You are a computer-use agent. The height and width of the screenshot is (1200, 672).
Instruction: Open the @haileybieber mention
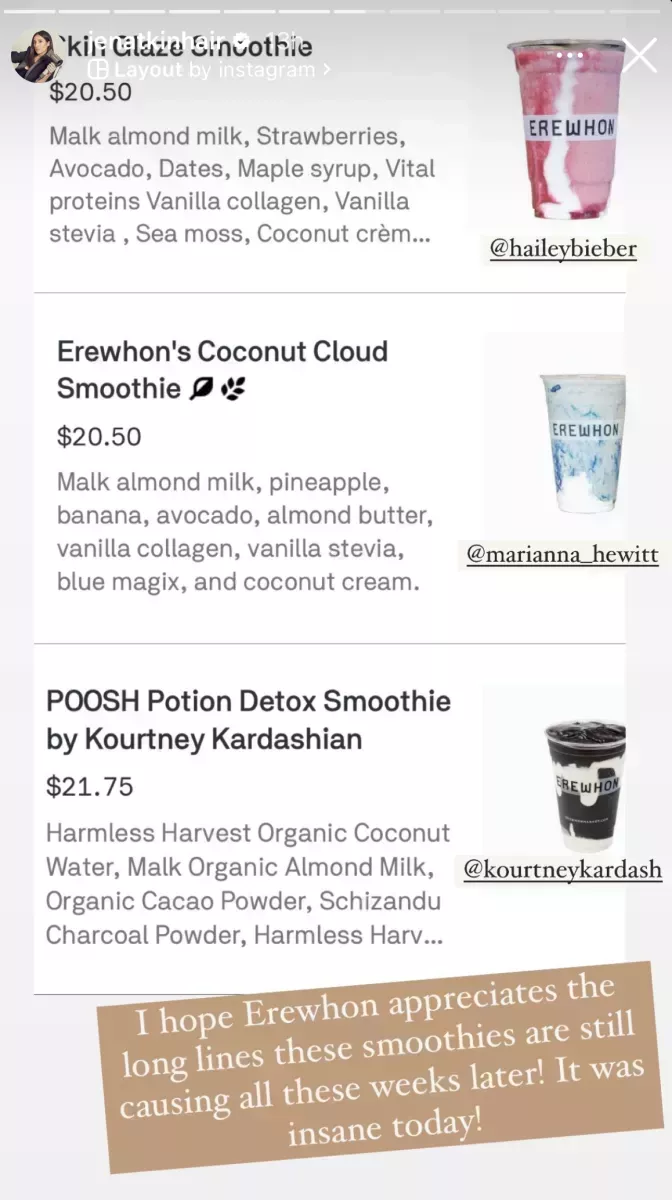coord(563,249)
